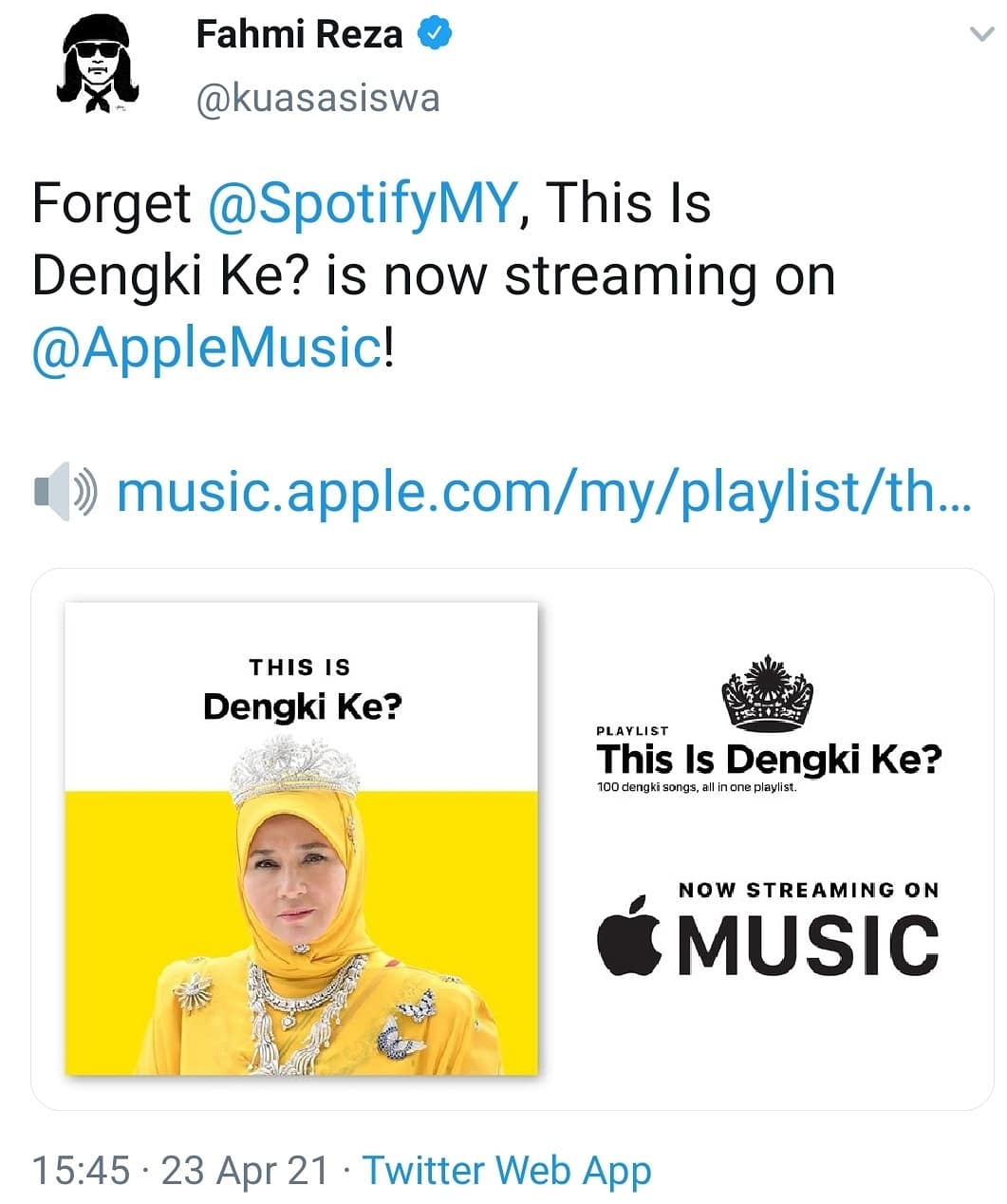Open the @SpotifyMY mention
The image size is (1007, 1204).
[363, 202]
